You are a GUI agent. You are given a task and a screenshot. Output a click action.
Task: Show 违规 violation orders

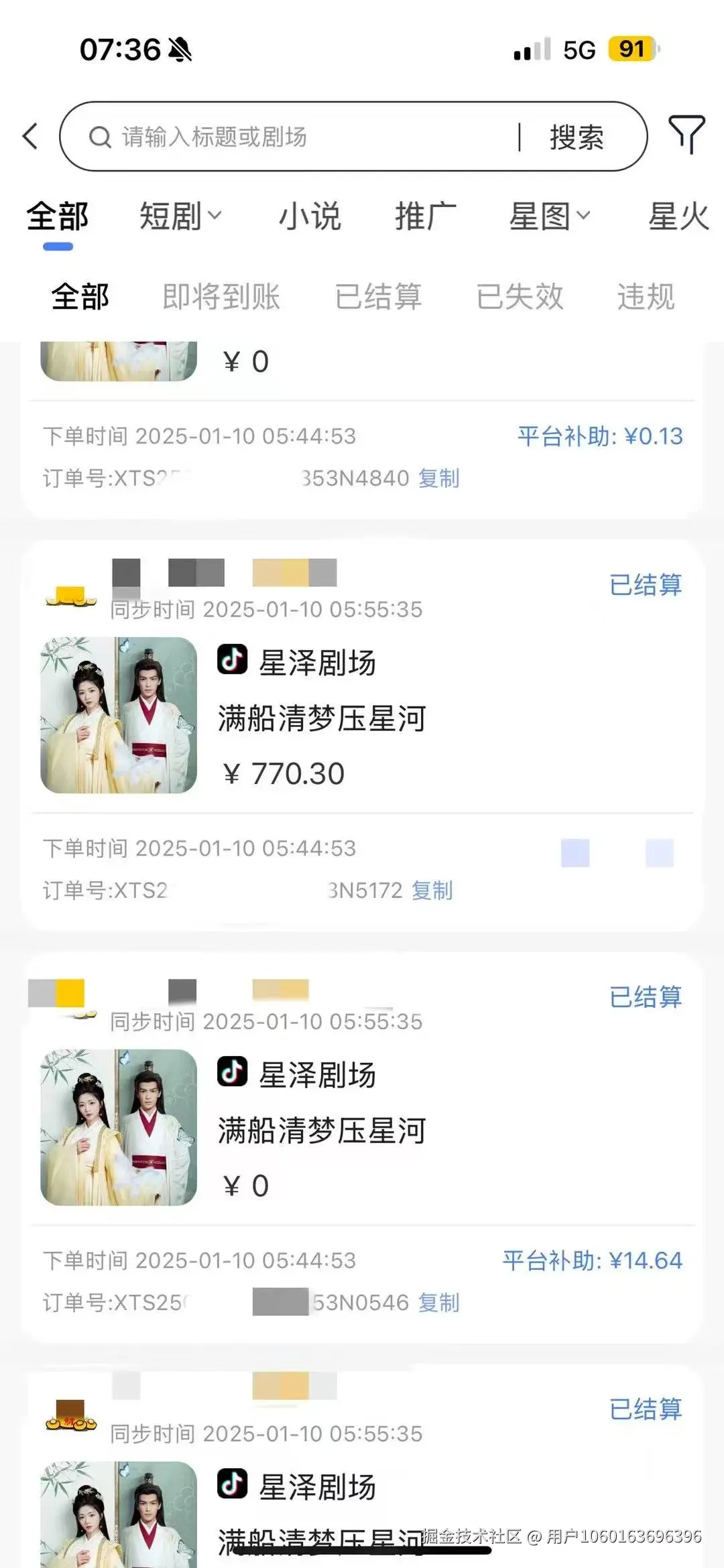(x=646, y=296)
